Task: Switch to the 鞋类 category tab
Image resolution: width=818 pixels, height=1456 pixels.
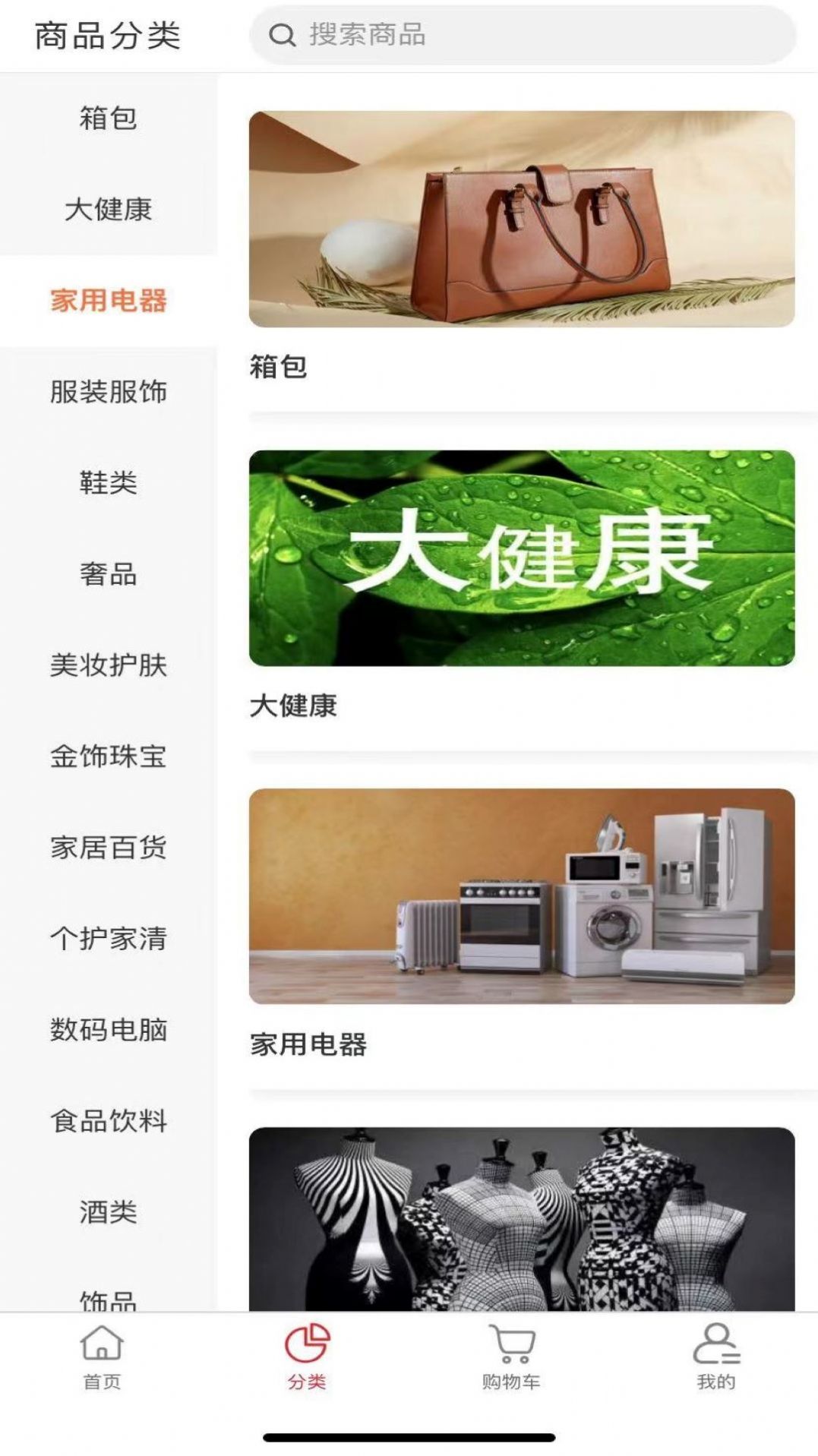Action: point(109,485)
